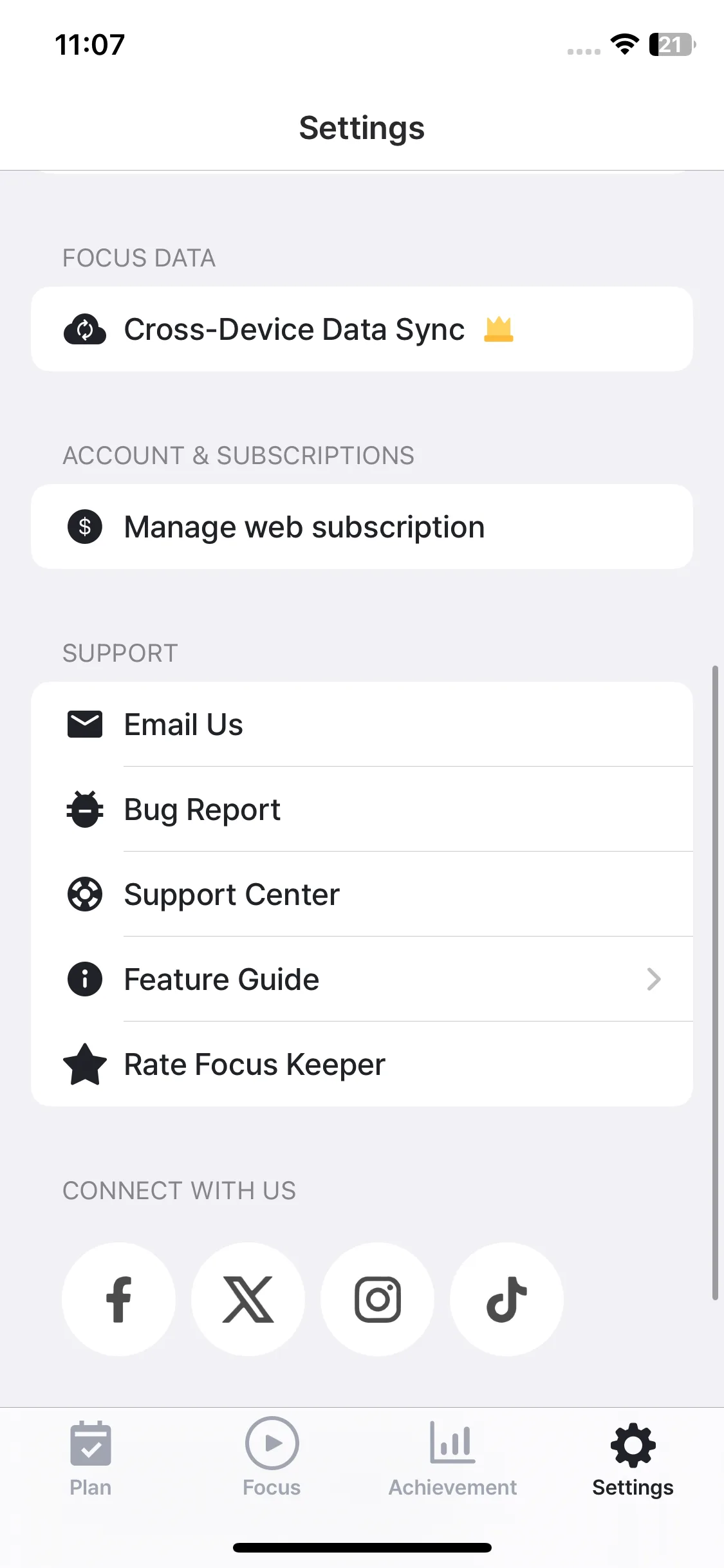
Task: Open the Bug Report option
Action: pos(360,810)
